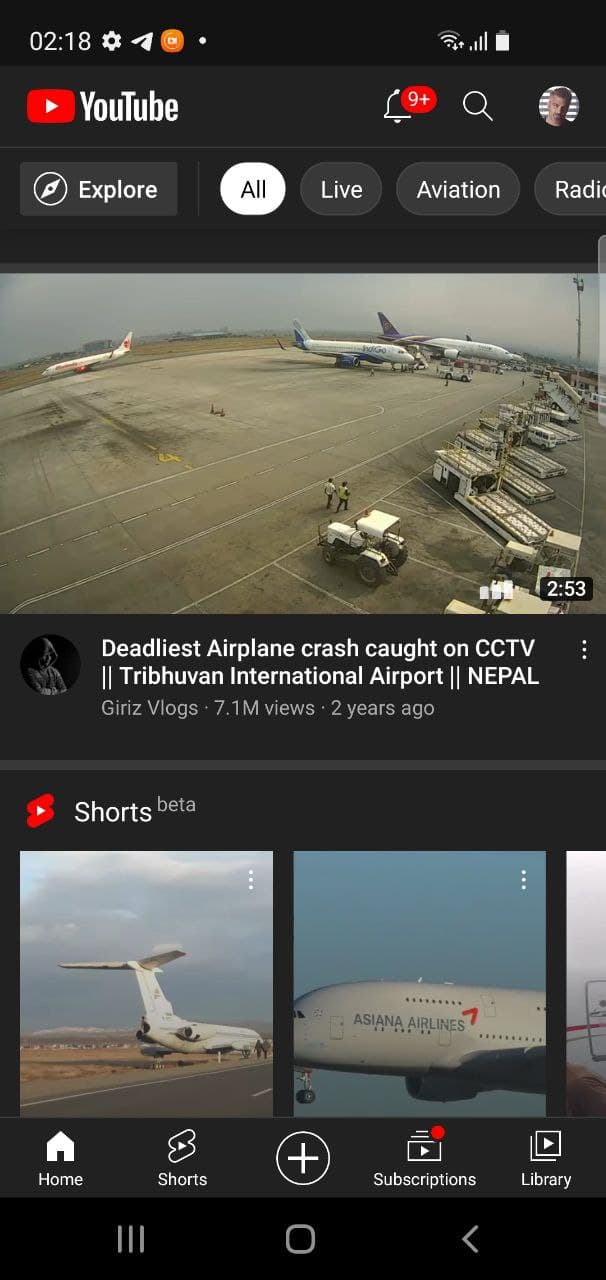Switch to the Subscriptions tab
Viewport: 606px width, 1280px height.
click(424, 1158)
